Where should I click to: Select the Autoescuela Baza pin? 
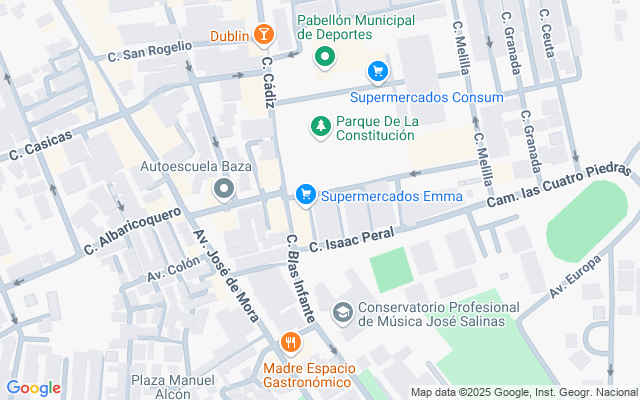[x=224, y=189]
